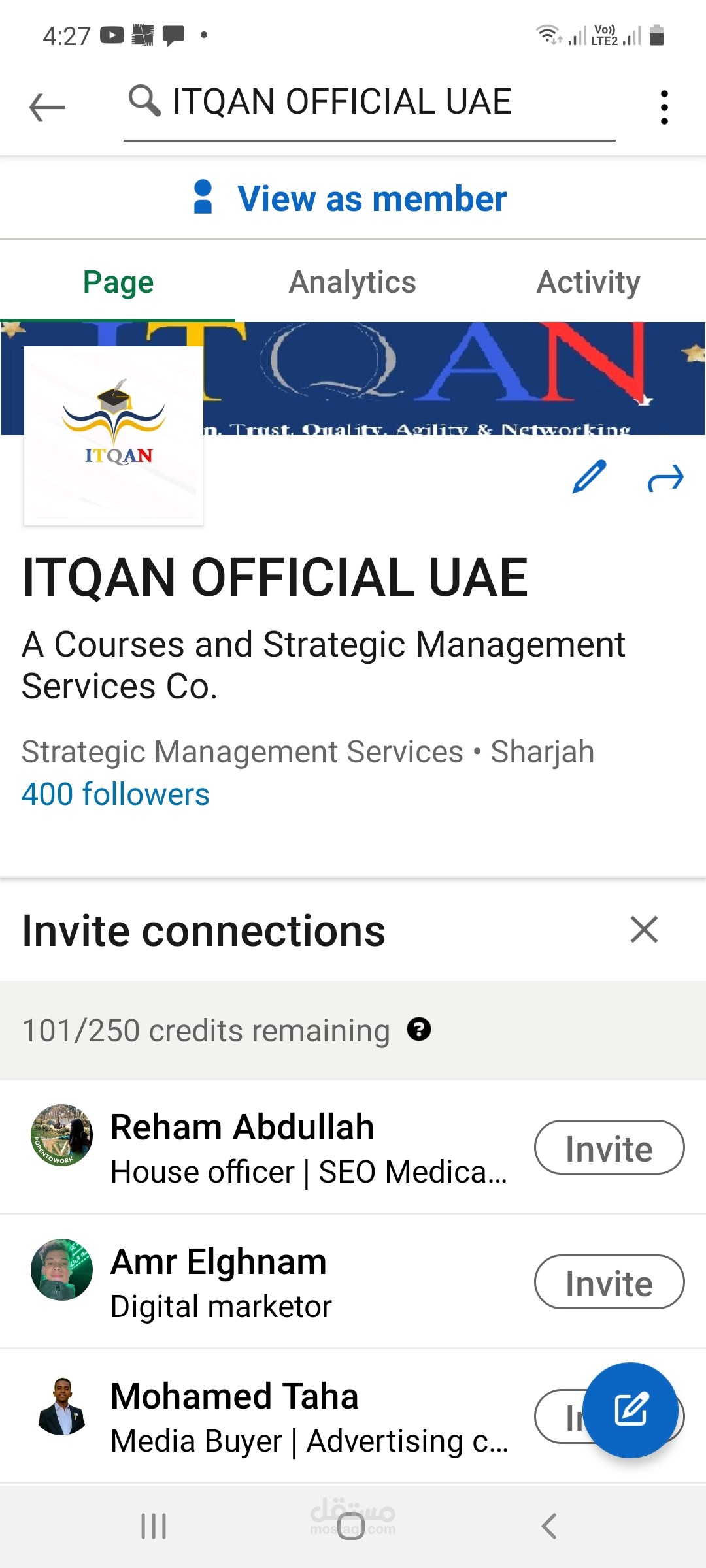
Task: Tap the system recent apps button
Action: [x=154, y=1526]
